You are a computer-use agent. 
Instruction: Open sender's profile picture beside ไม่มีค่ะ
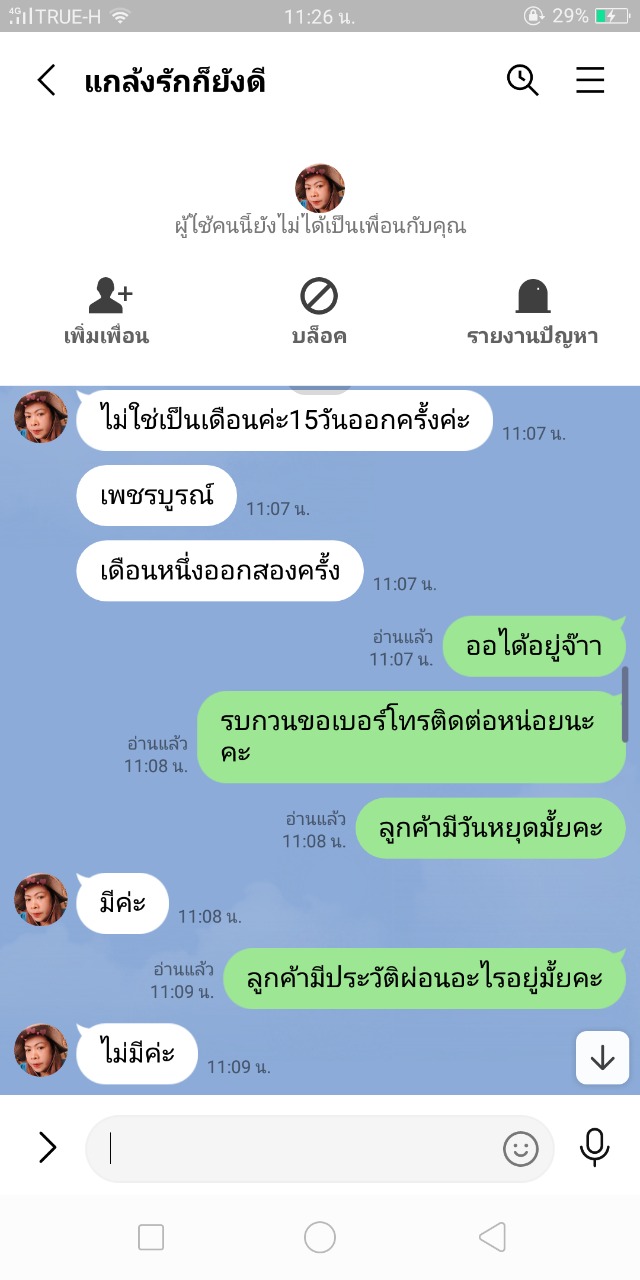tap(41, 1049)
